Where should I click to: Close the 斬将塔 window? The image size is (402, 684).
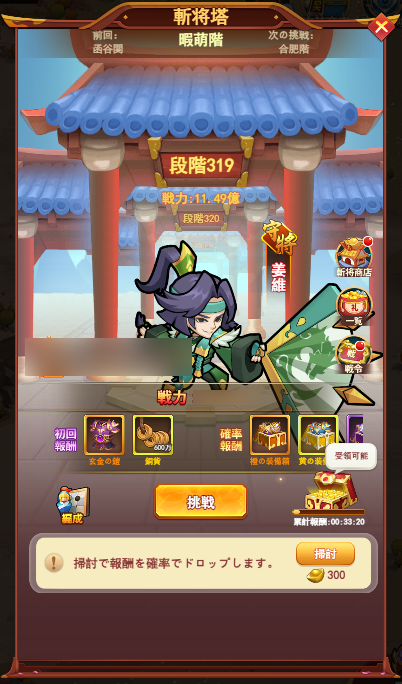(x=381, y=27)
